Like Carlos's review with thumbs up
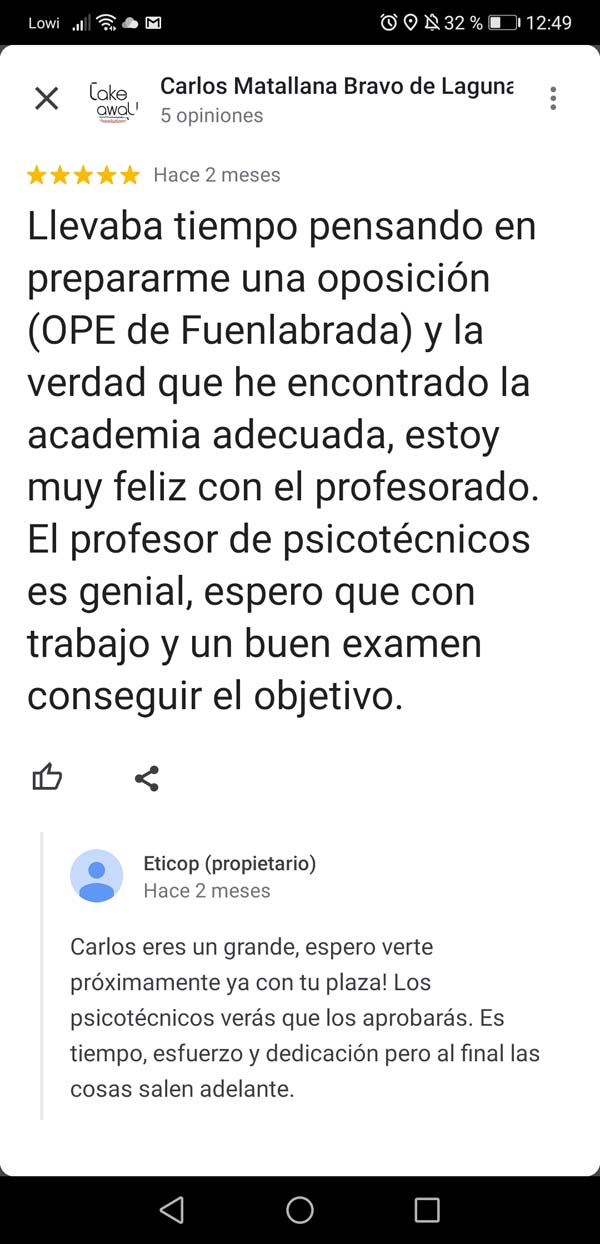Screen dimensions: 600x1244 click(x=47, y=777)
